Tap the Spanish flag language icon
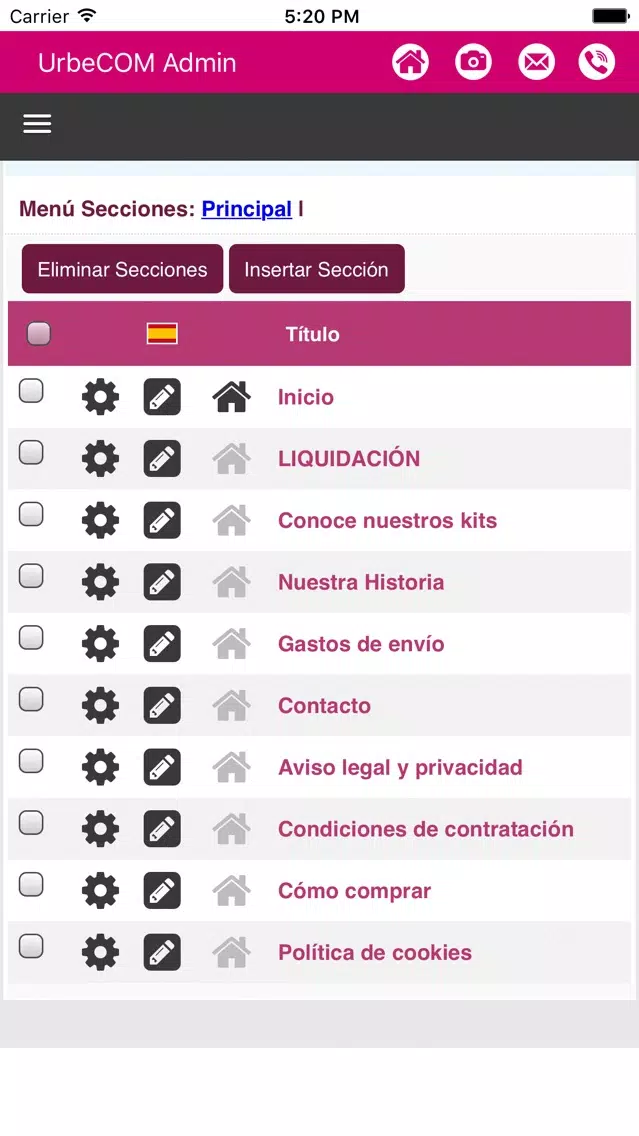Viewport: 639px width, 1136px height. click(162, 333)
